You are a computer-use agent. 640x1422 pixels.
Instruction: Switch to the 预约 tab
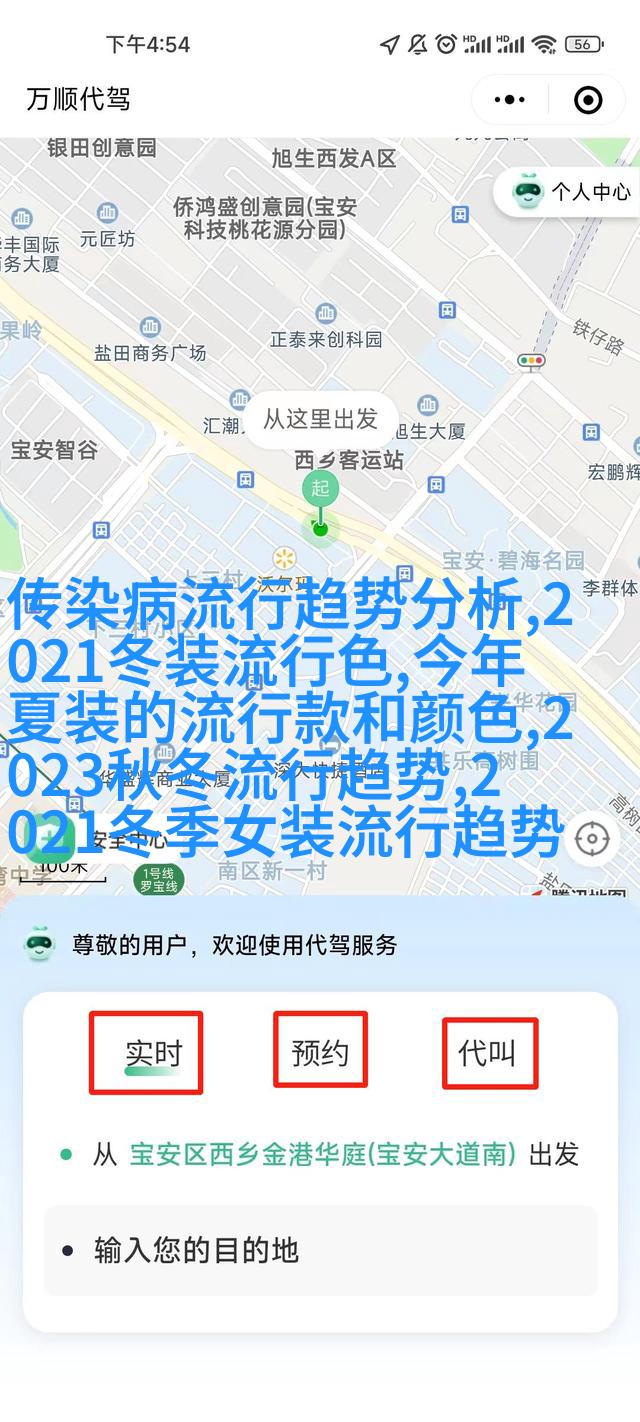click(320, 1052)
